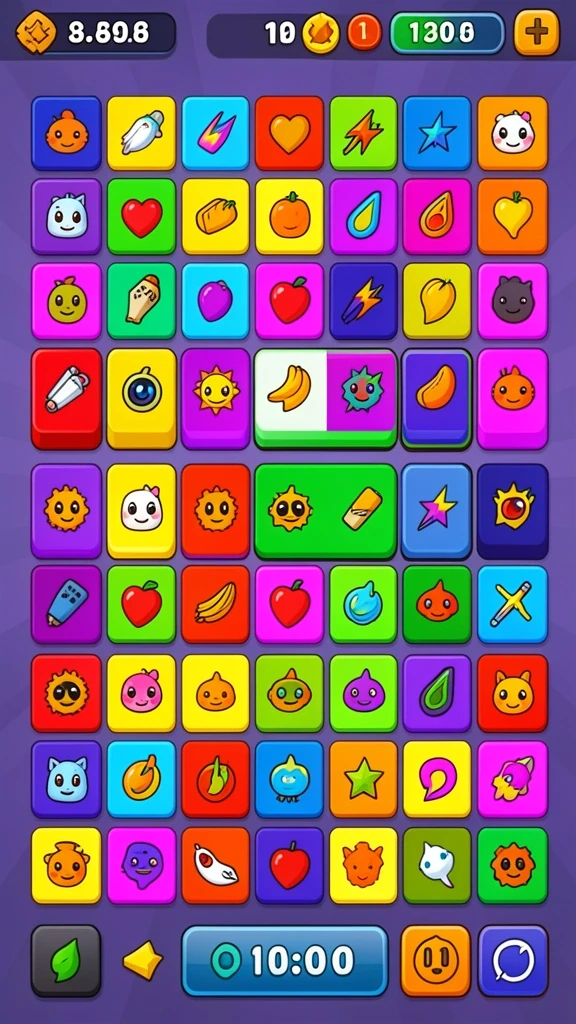Tap the white tile with bananas
This screenshot has height=1024, width=576.
(x=290, y=391)
